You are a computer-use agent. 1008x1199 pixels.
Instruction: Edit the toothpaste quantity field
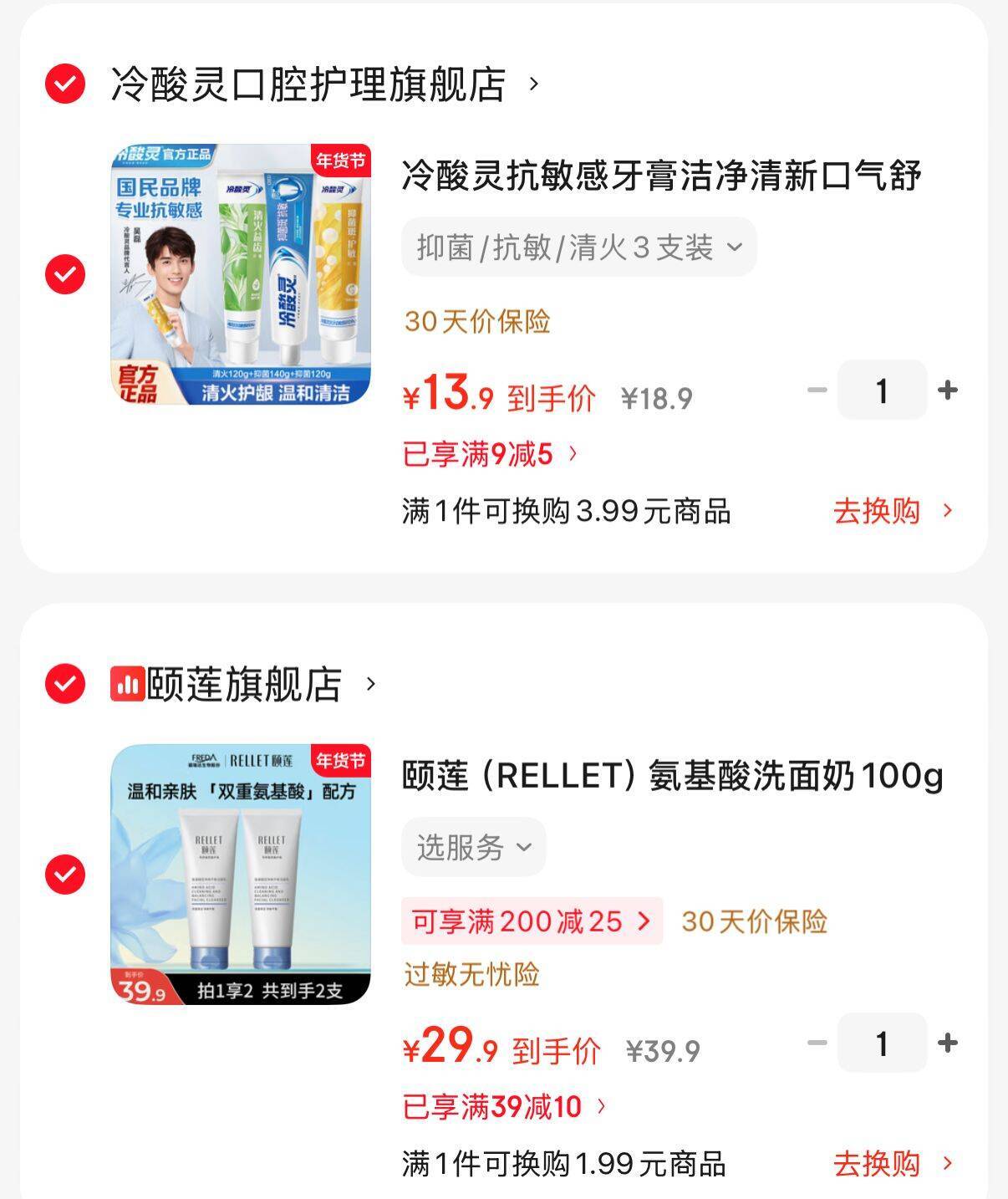coord(882,390)
